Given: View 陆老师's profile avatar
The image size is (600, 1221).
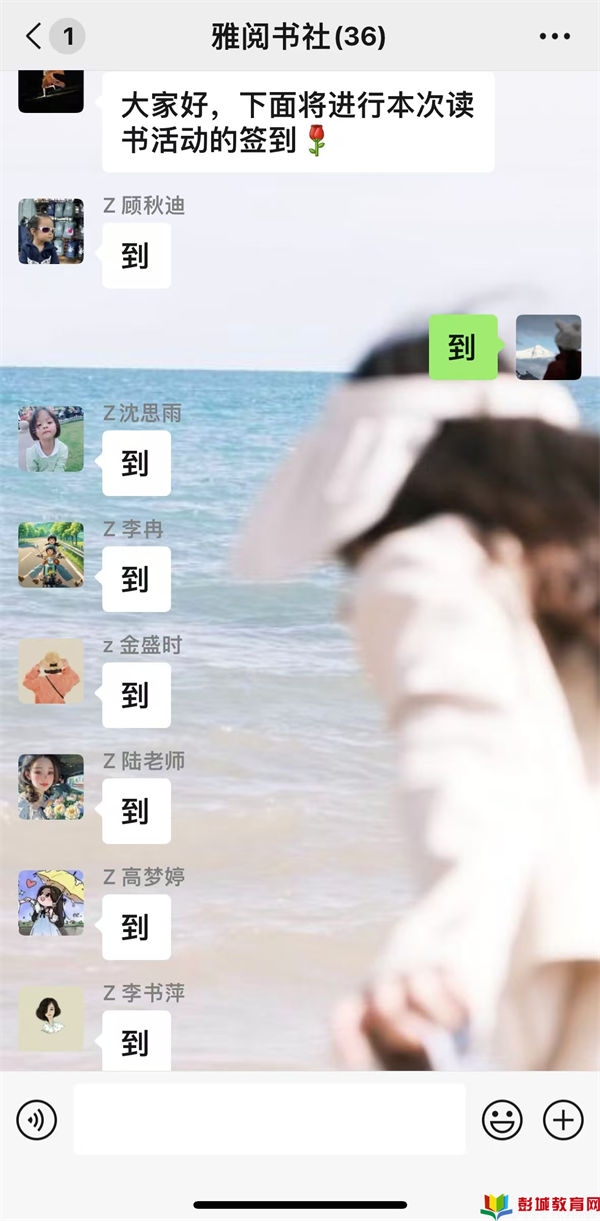Looking at the screenshot, I should [x=51, y=787].
